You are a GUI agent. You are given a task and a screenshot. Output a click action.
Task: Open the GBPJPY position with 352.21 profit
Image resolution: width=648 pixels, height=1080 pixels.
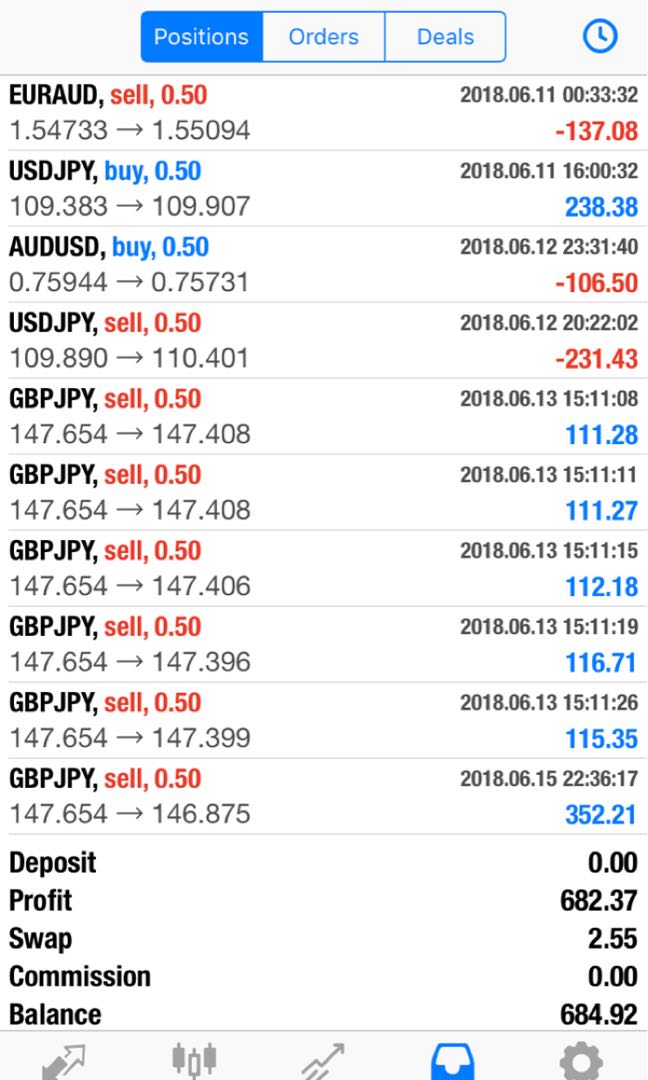324,796
